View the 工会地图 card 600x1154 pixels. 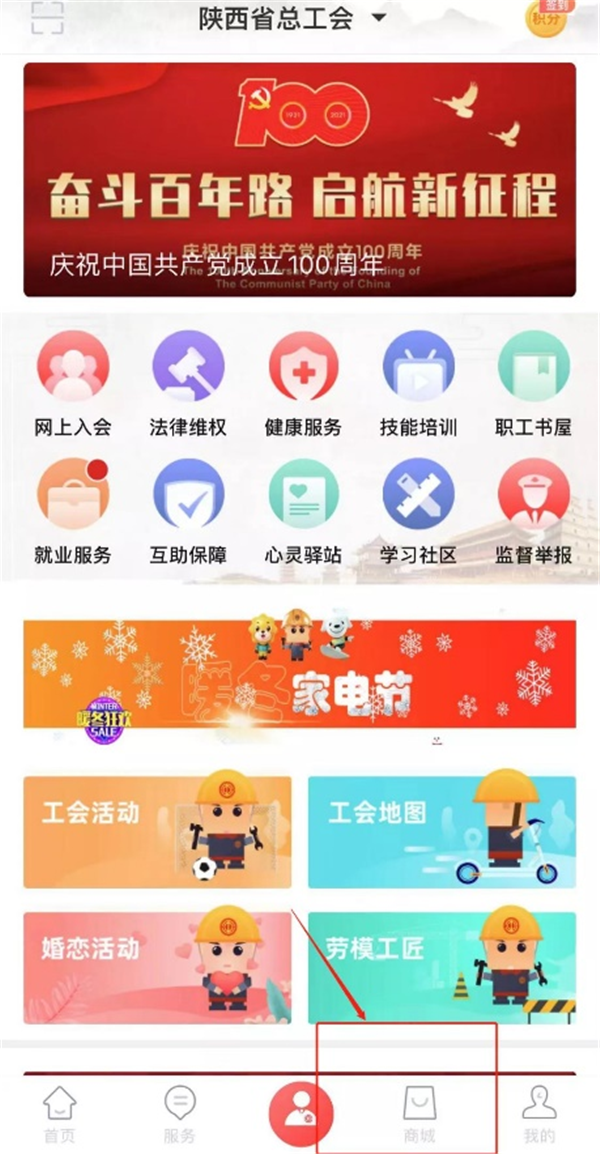441,831
